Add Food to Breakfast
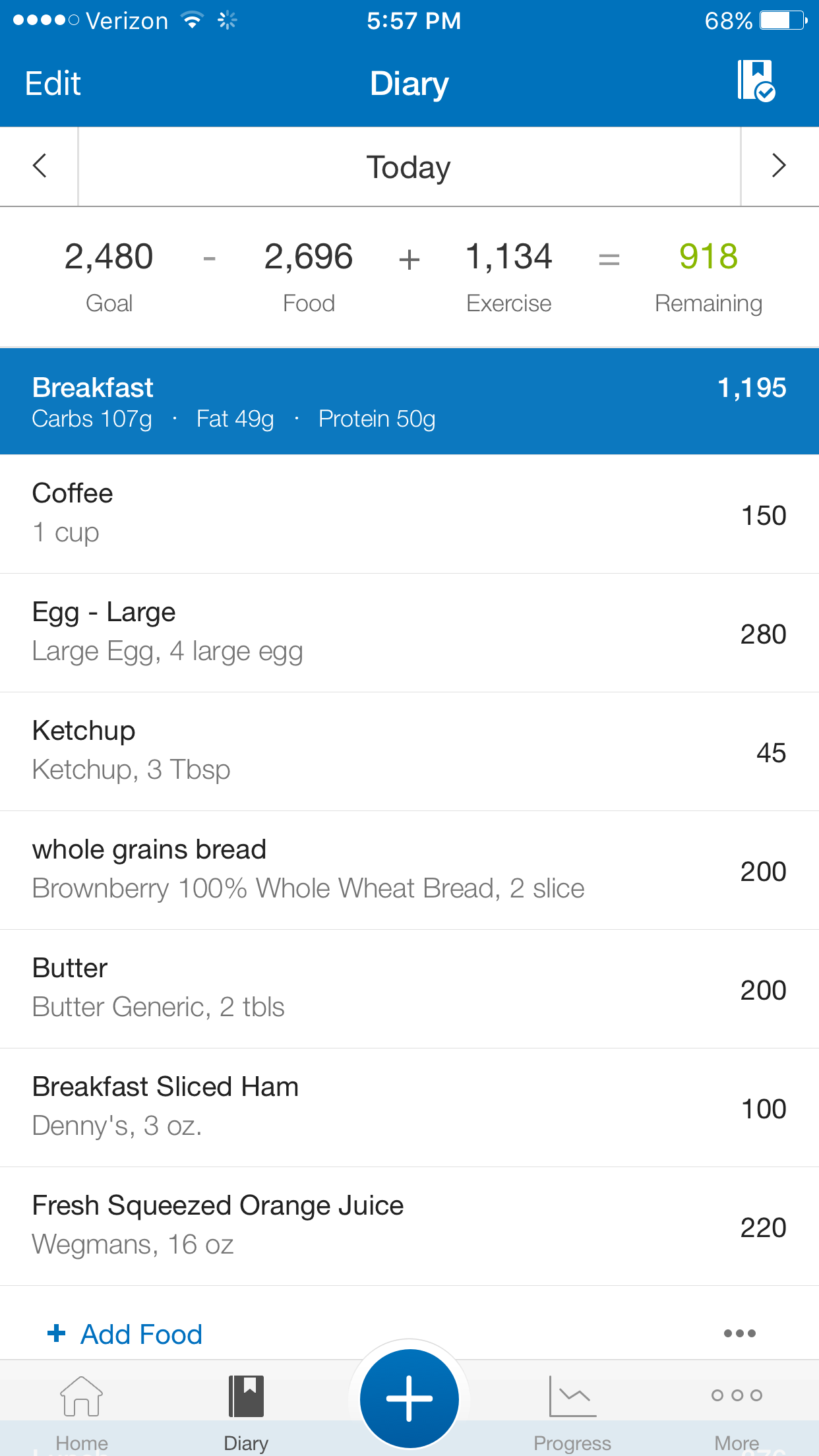Screen dimensions: 819x1456 (x=125, y=1334)
